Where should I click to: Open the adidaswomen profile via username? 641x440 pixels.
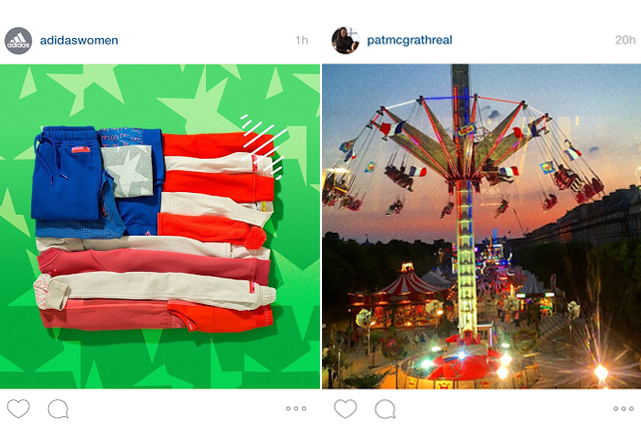pos(78,40)
